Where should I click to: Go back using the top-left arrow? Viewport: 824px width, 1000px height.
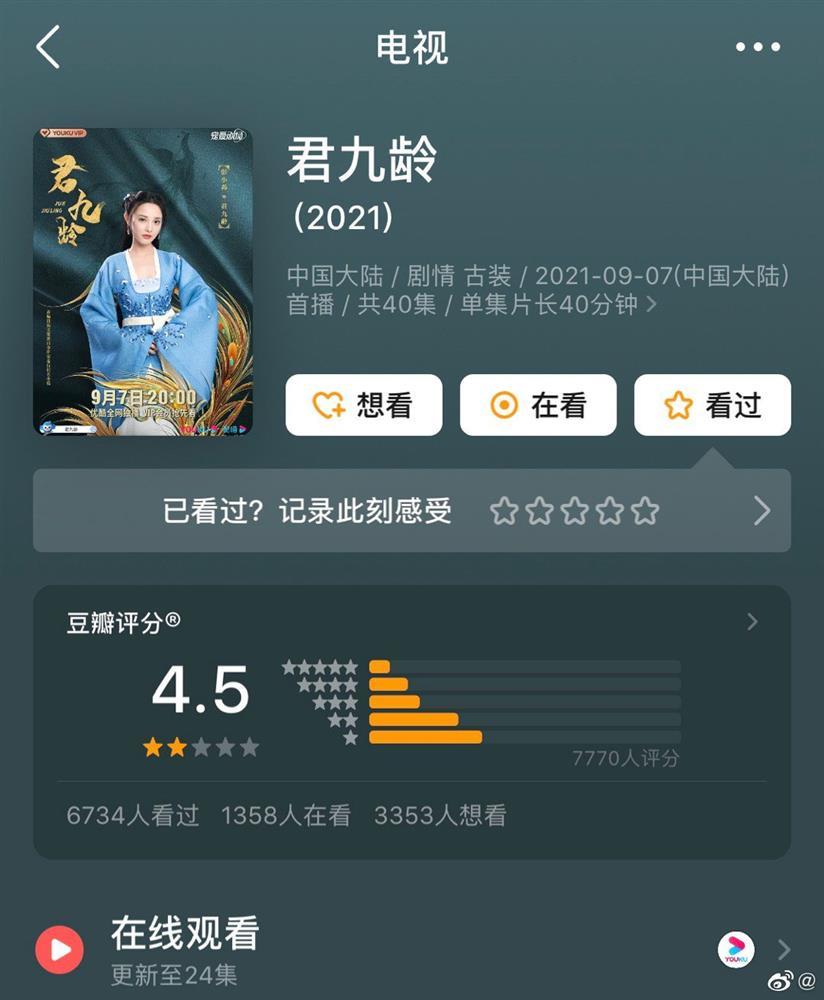pyautogui.click(x=48, y=47)
